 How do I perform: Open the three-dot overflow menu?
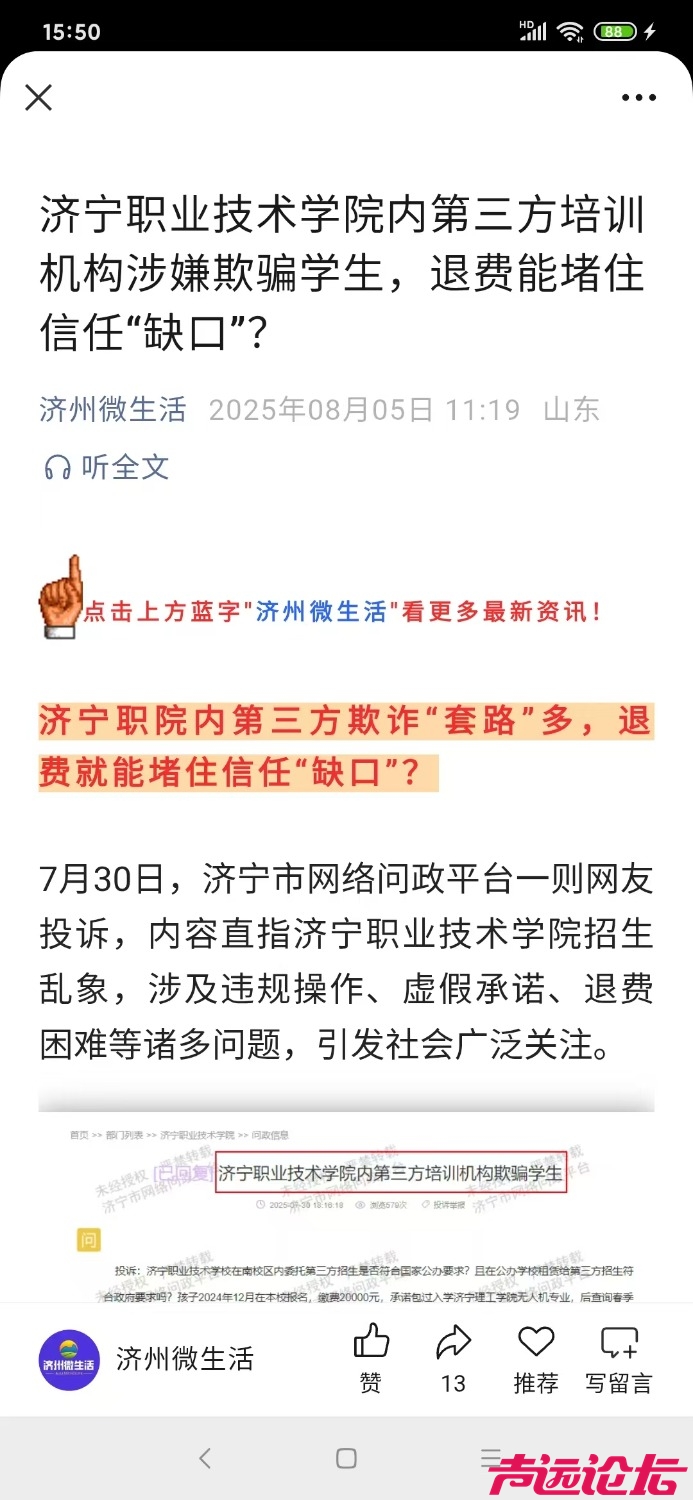[x=638, y=97]
